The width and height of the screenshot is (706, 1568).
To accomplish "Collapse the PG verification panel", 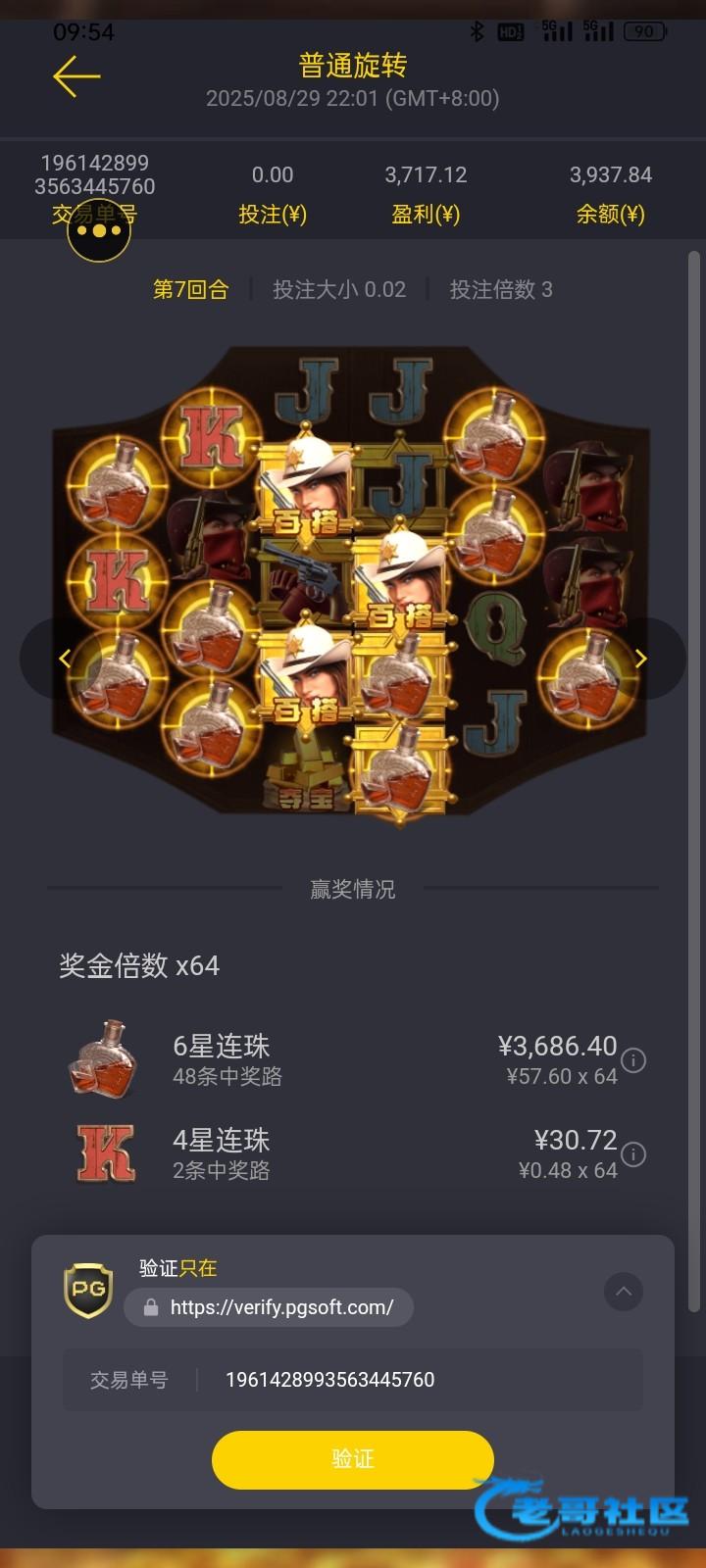I will [x=623, y=1292].
